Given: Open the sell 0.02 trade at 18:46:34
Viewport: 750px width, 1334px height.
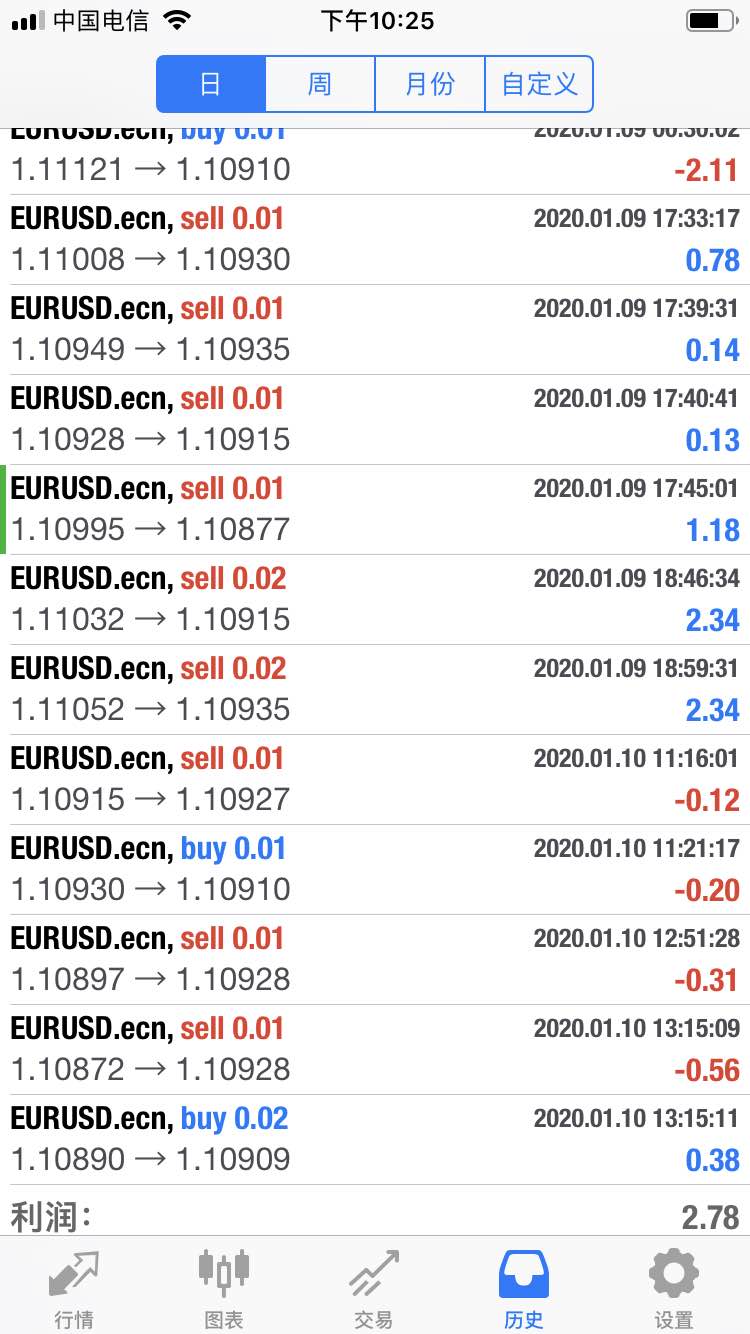Looking at the screenshot, I should tap(375, 600).
